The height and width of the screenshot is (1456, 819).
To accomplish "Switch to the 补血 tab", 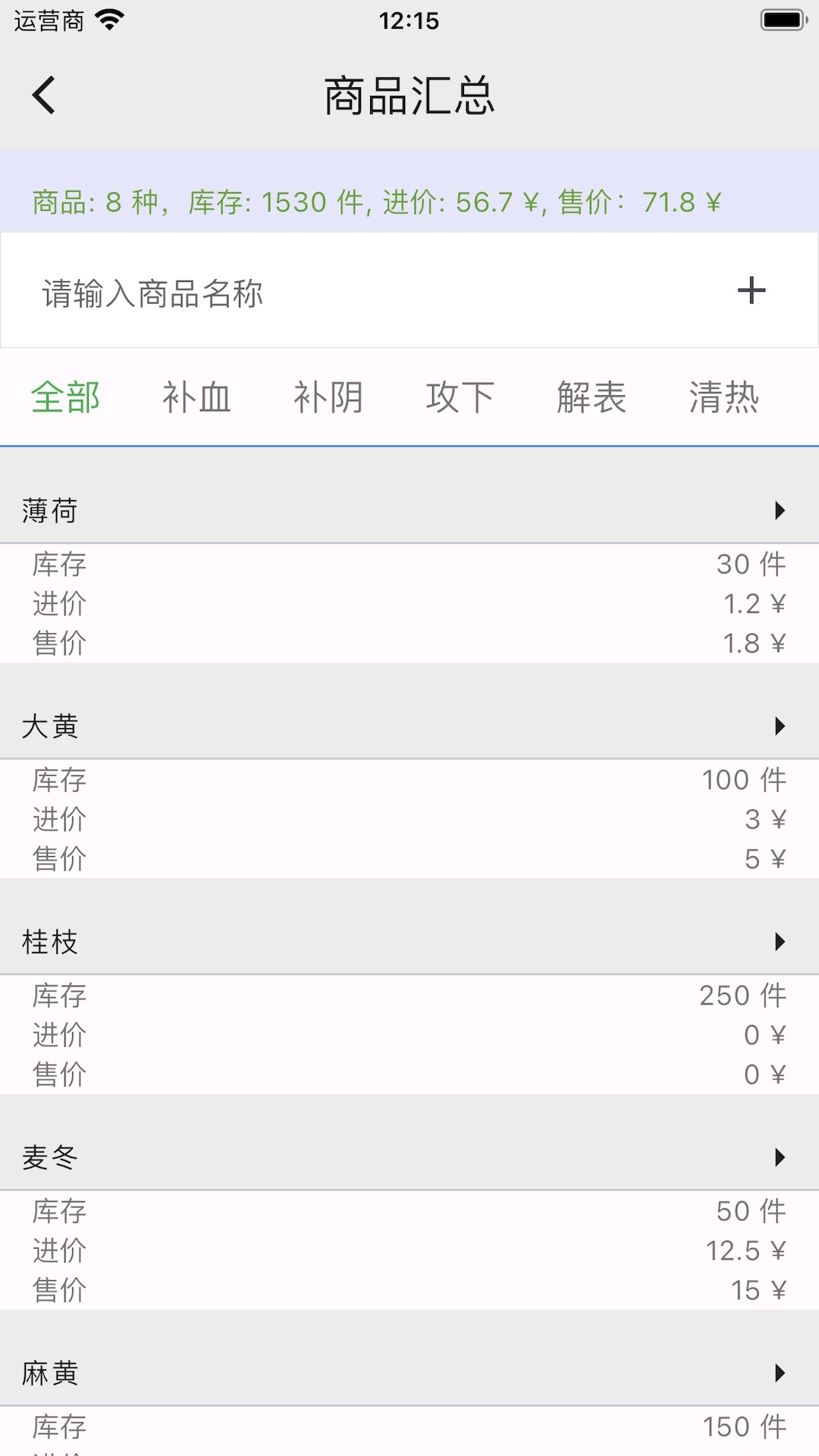I will pyautogui.click(x=197, y=397).
